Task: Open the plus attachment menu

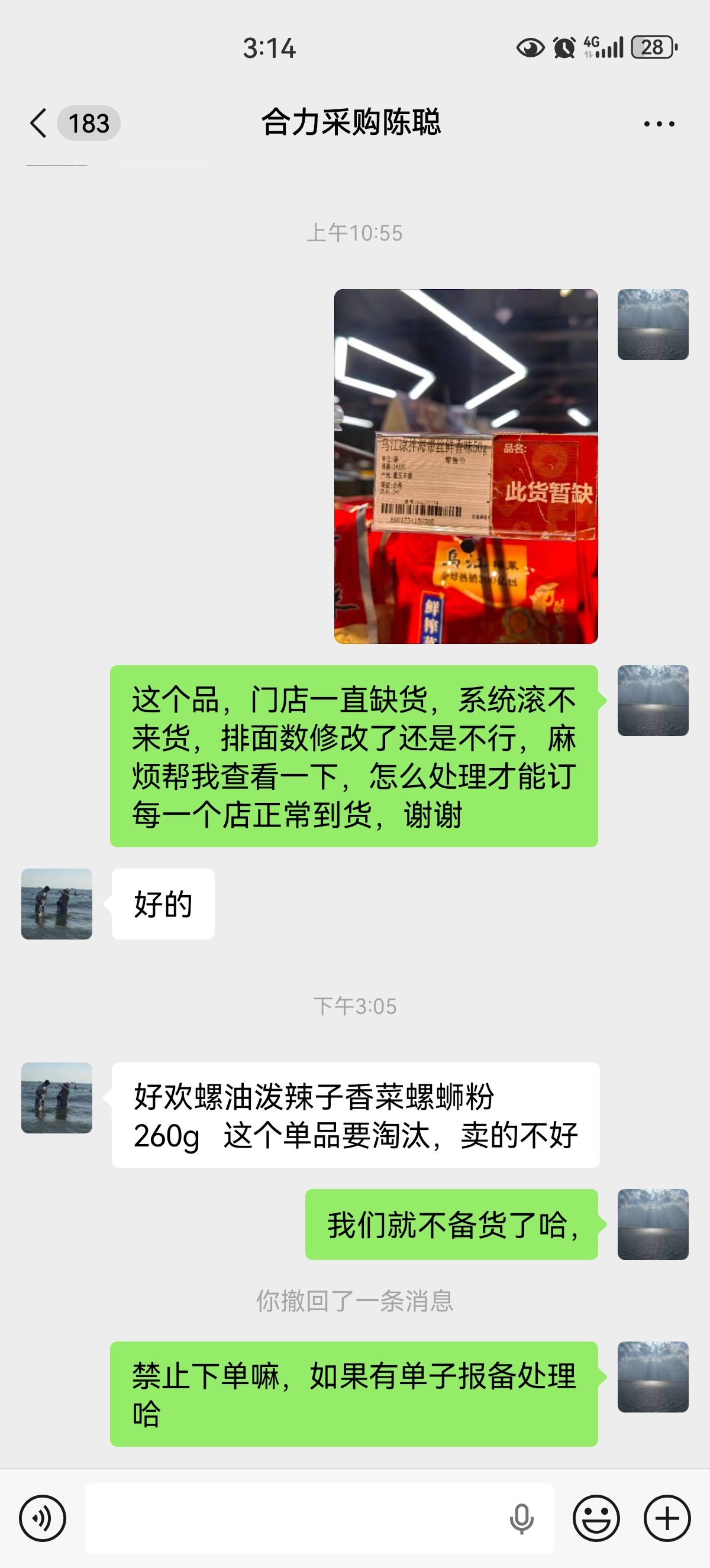Action: 667,1518
